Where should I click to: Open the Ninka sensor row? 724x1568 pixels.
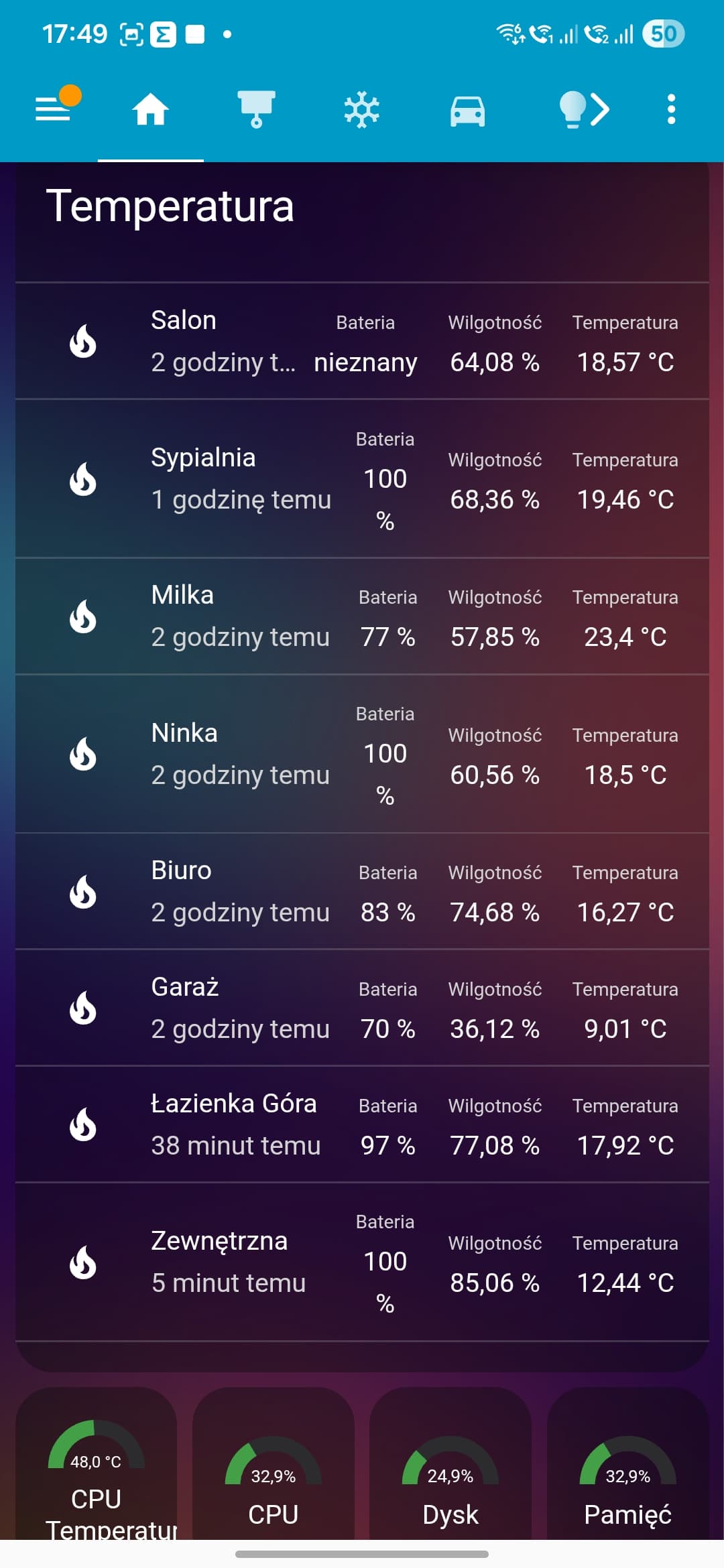click(221, 754)
